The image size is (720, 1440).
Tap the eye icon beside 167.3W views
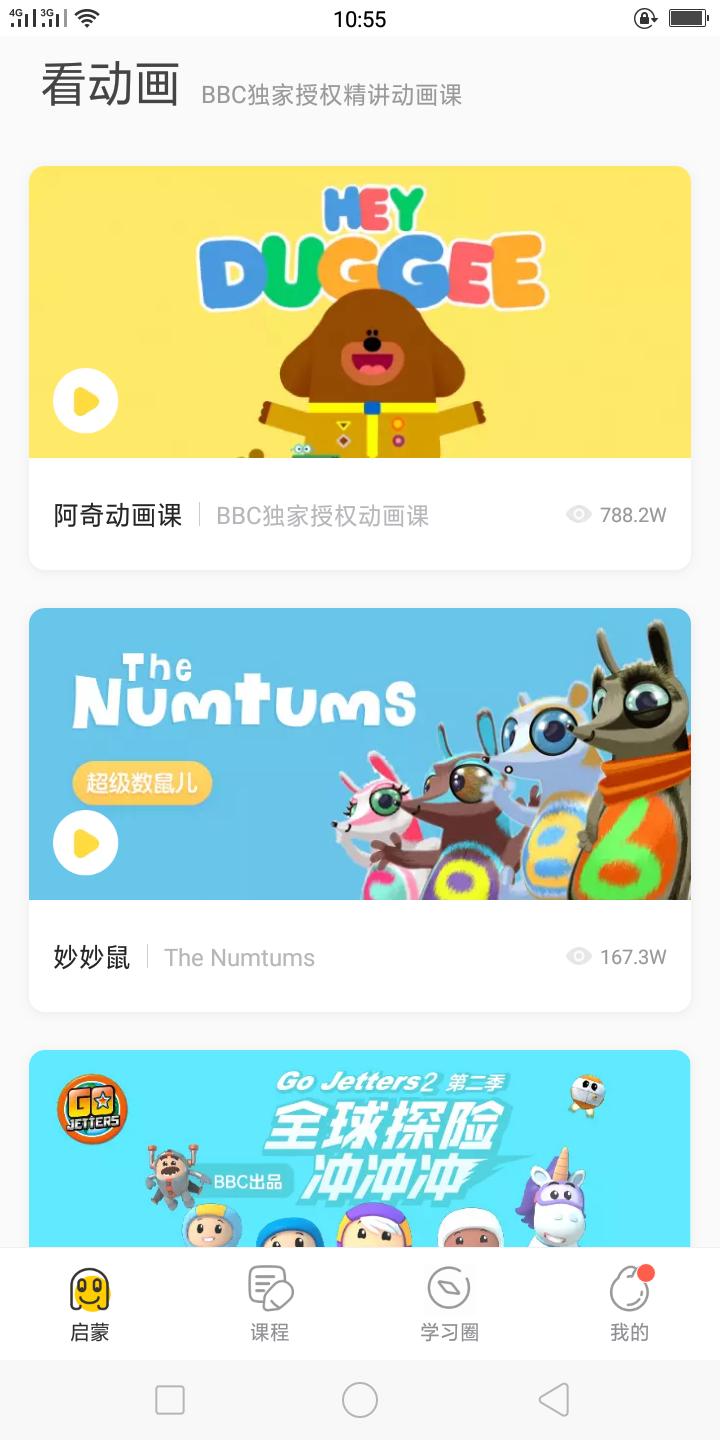[578, 956]
